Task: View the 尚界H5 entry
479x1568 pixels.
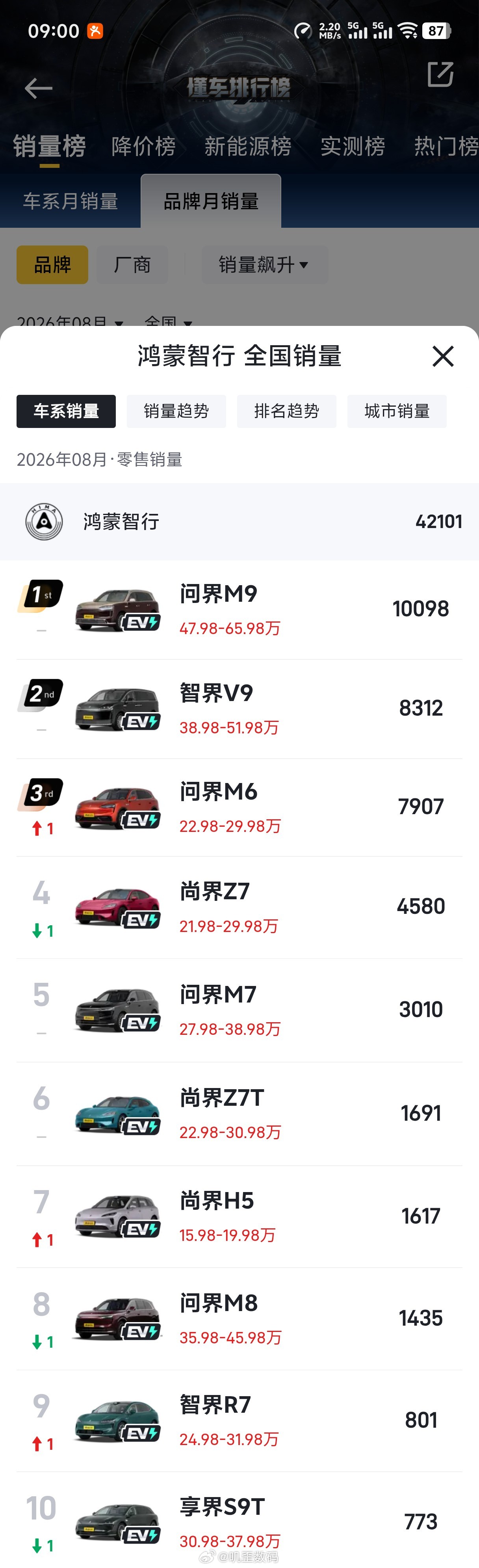Action: [x=239, y=1217]
